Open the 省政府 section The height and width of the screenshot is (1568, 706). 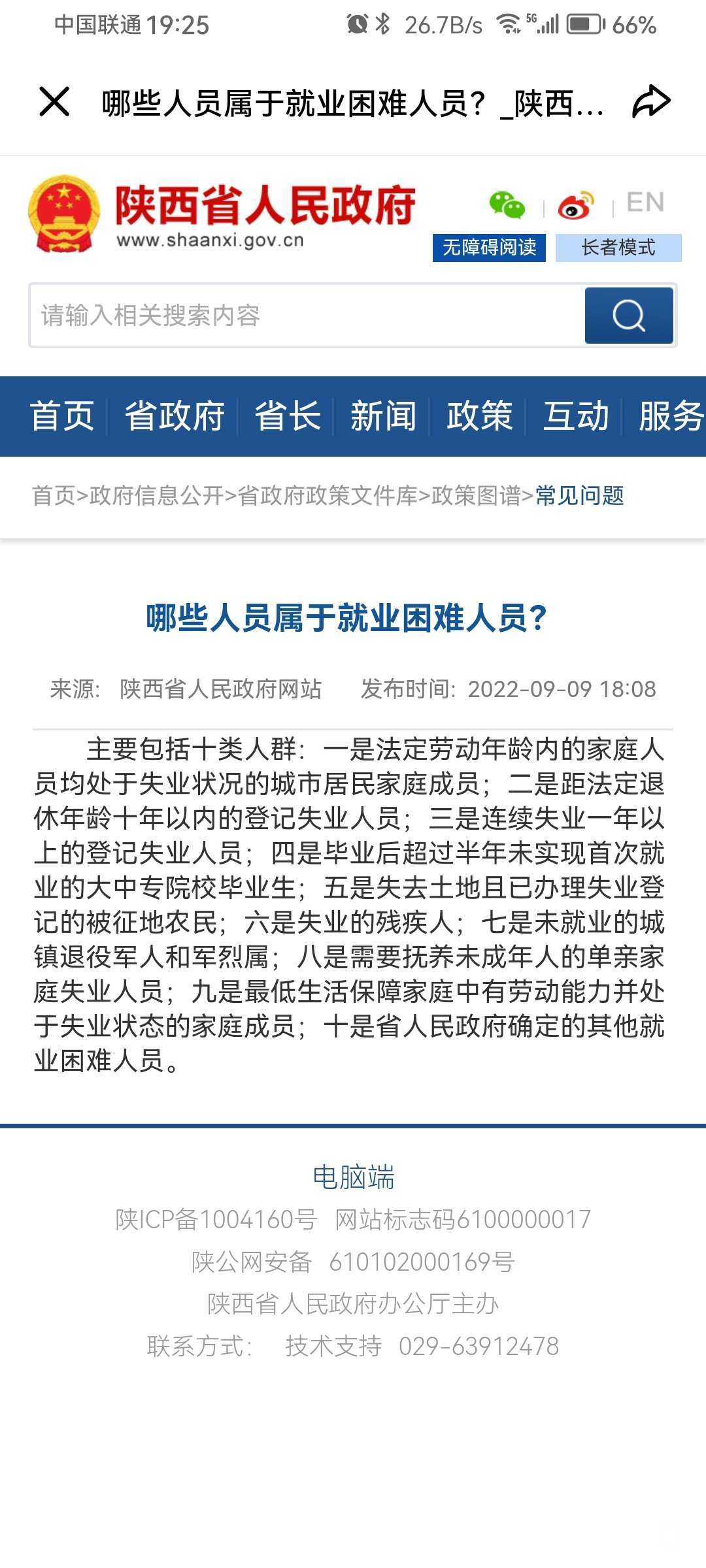175,416
